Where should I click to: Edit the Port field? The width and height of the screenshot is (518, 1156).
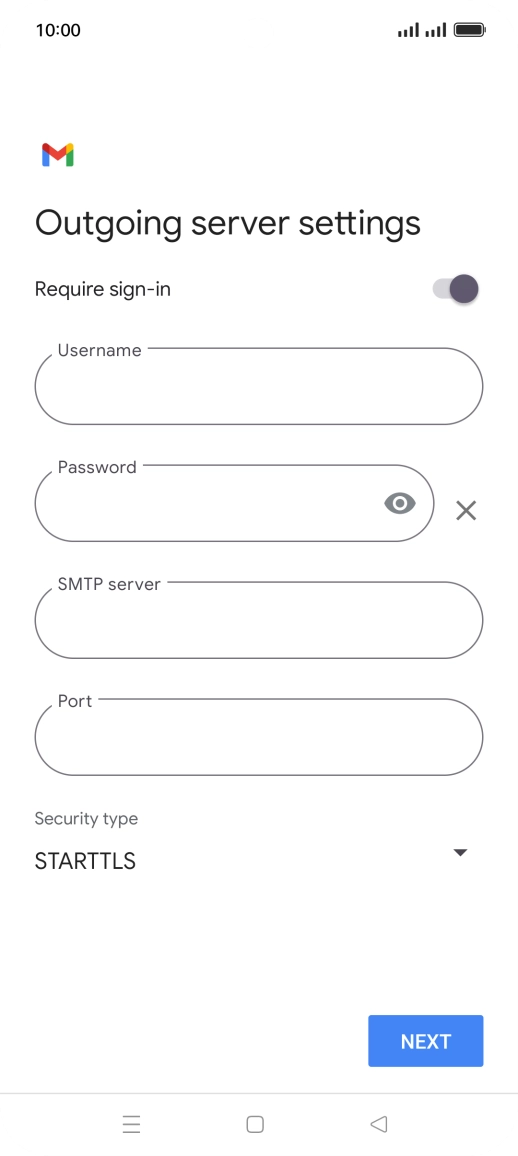point(259,737)
